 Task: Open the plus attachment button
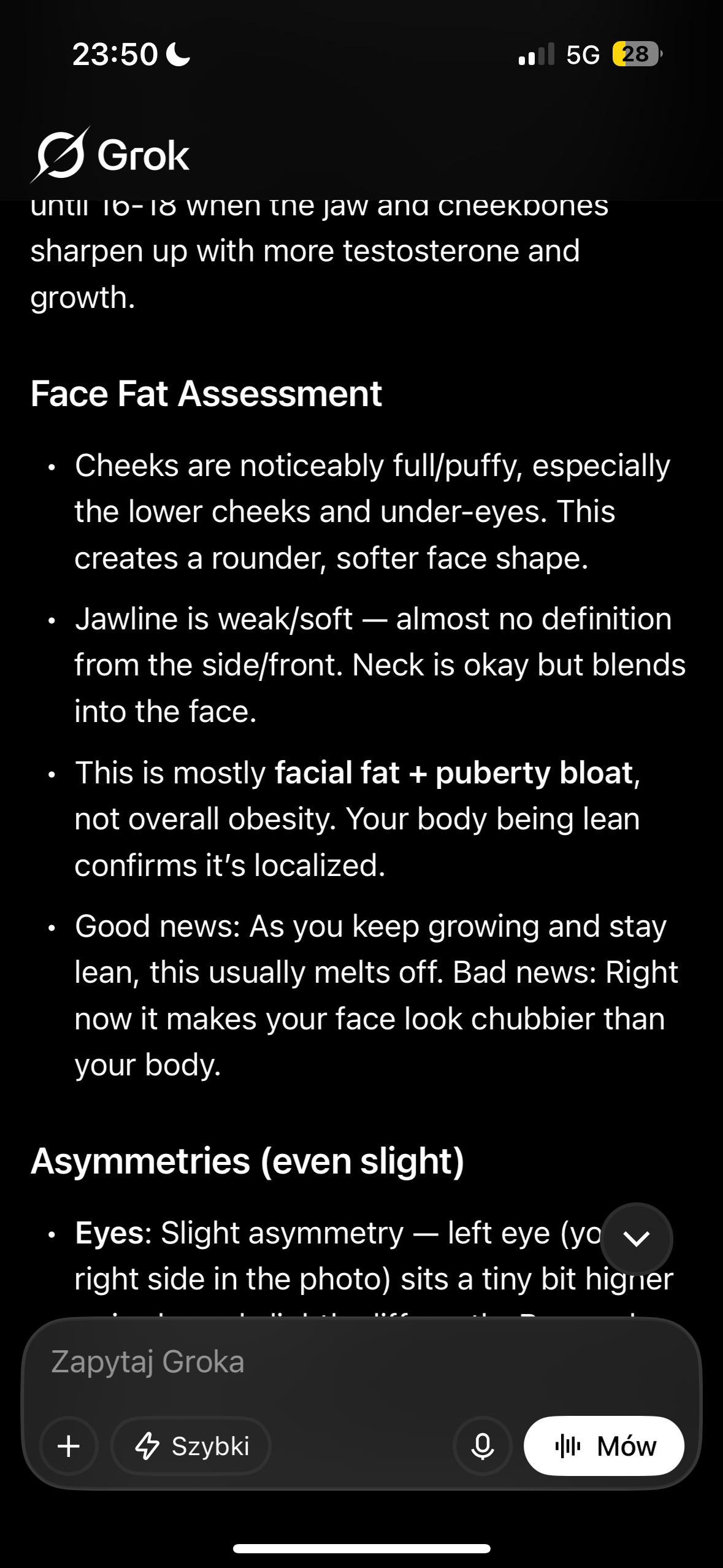pyautogui.click(x=69, y=1446)
